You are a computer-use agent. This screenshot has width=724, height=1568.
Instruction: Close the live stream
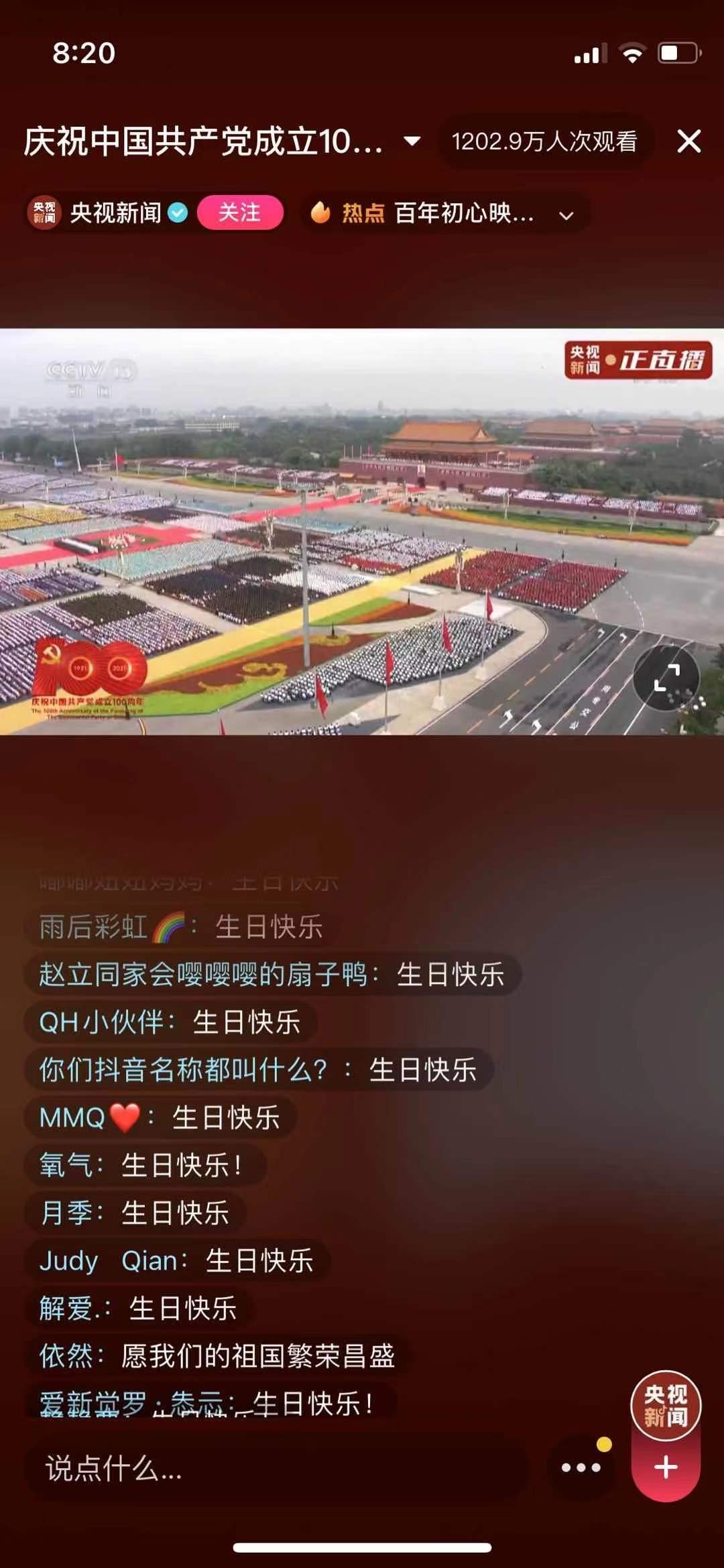point(688,141)
